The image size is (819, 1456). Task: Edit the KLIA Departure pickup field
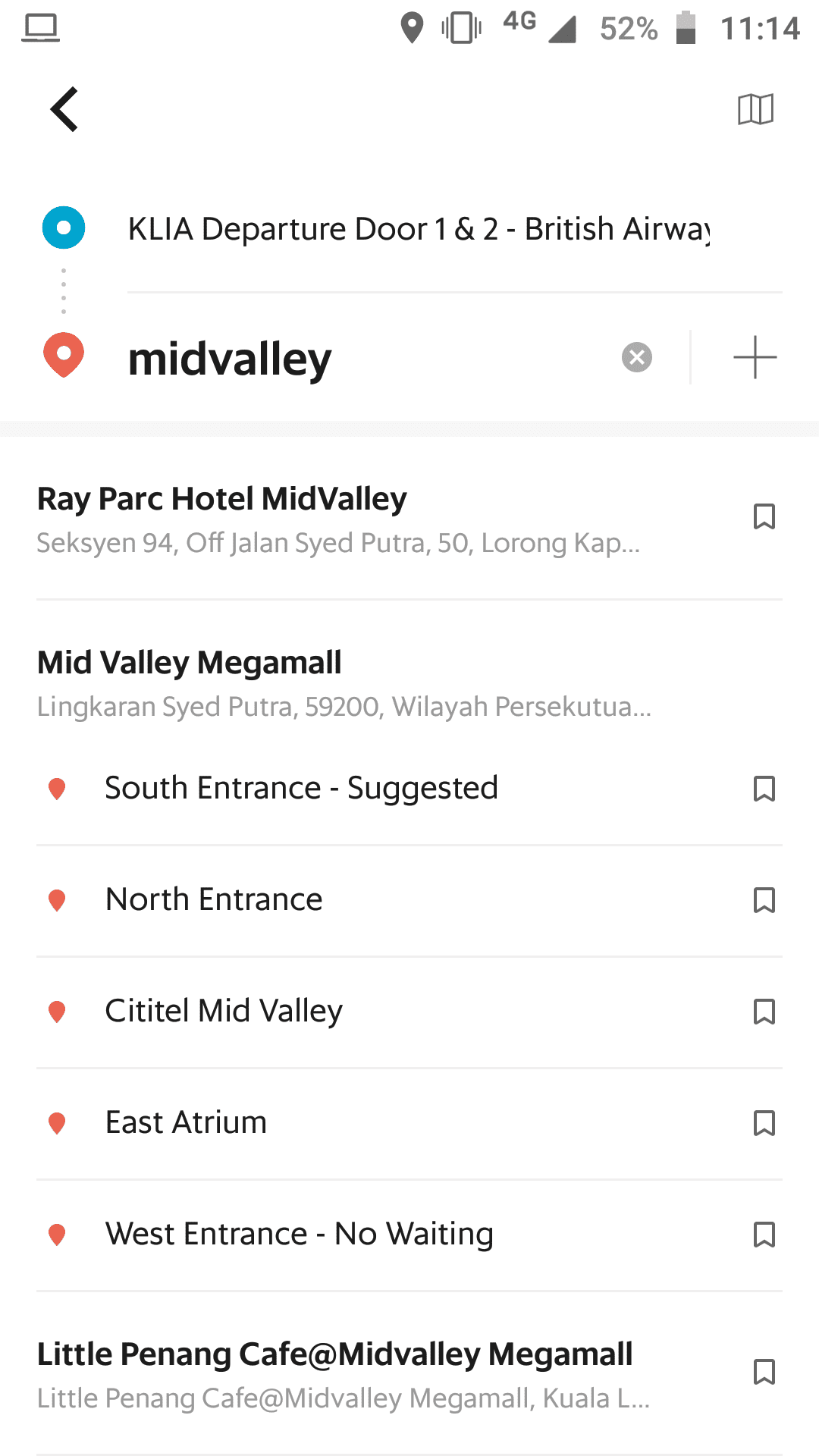(x=419, y=229)
